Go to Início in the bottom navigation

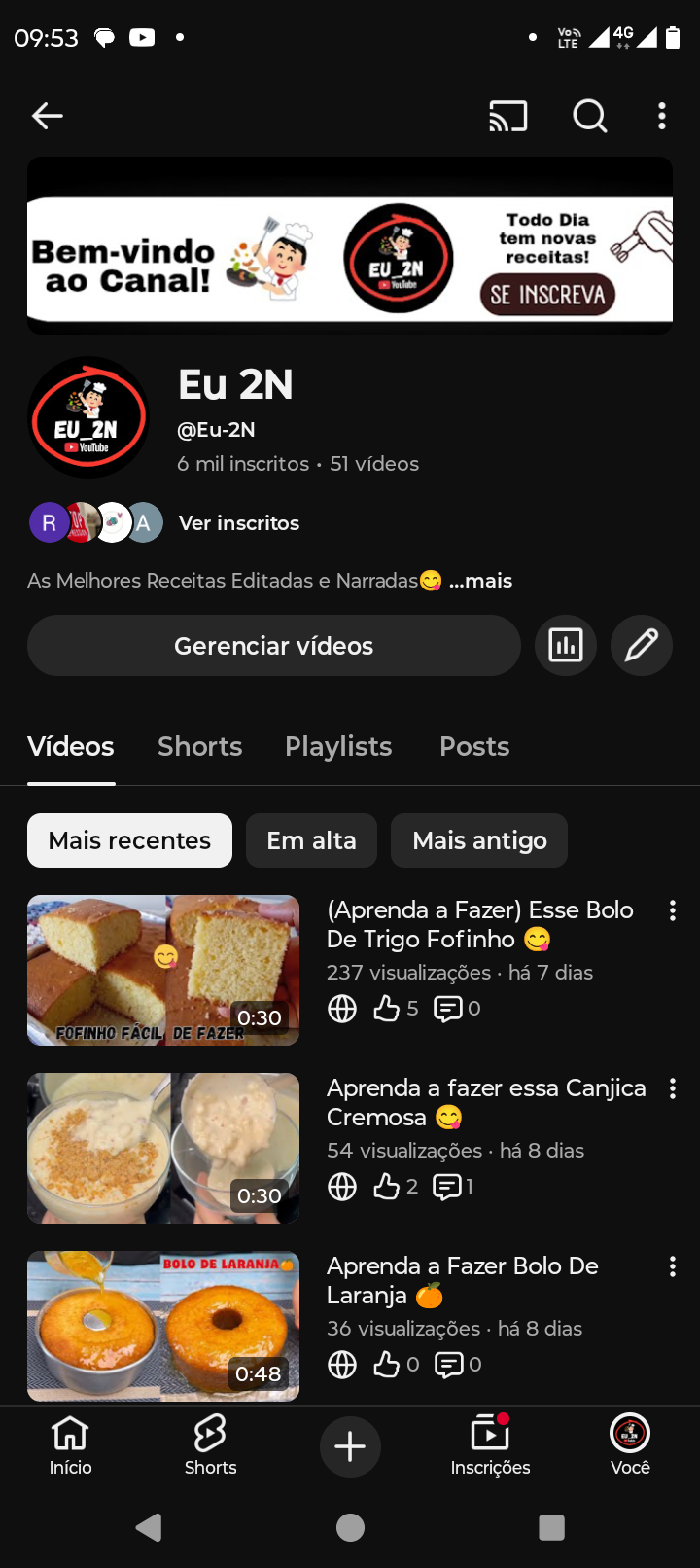coord(70,1445)
